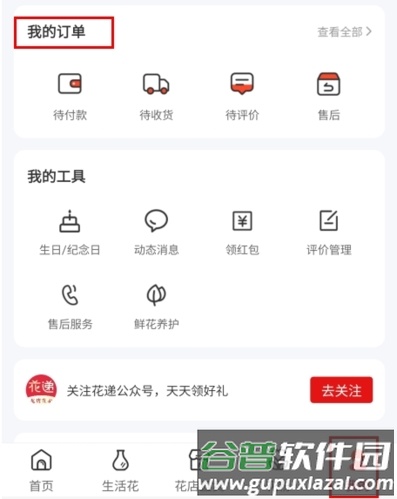Image resolution: width=397 pixels, height=499 pixels.
Task: Open 查看全部 to see all orders
Action: (344, 32)
